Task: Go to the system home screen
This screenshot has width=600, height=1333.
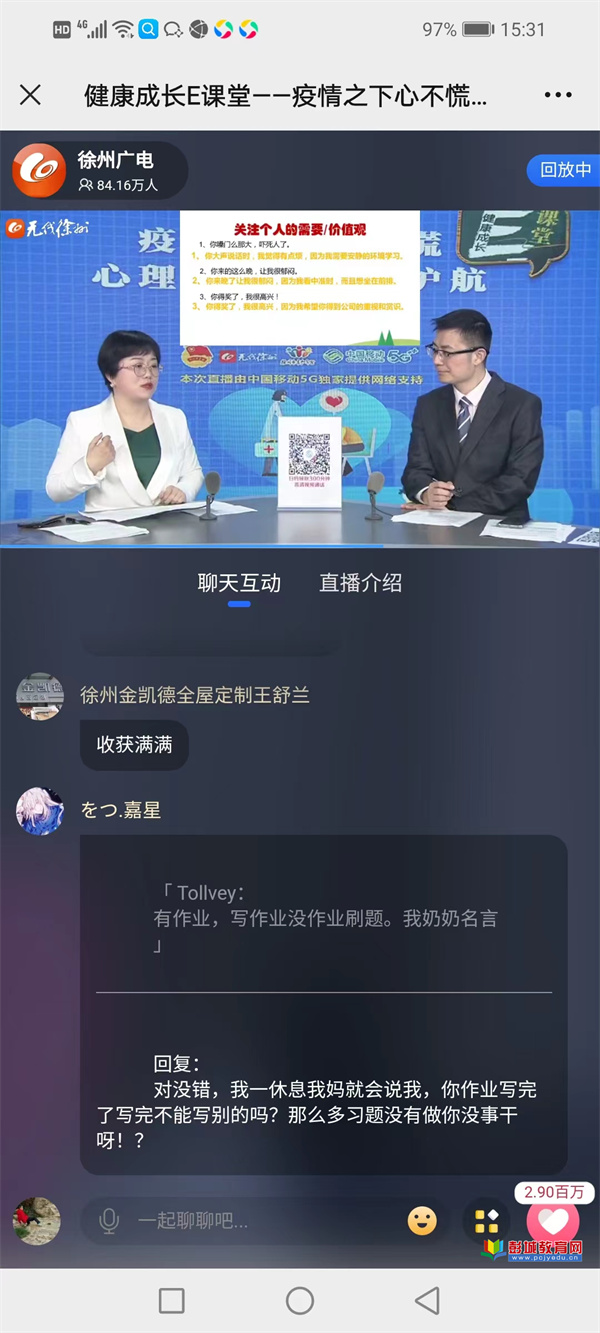Action: [300, 1300]
